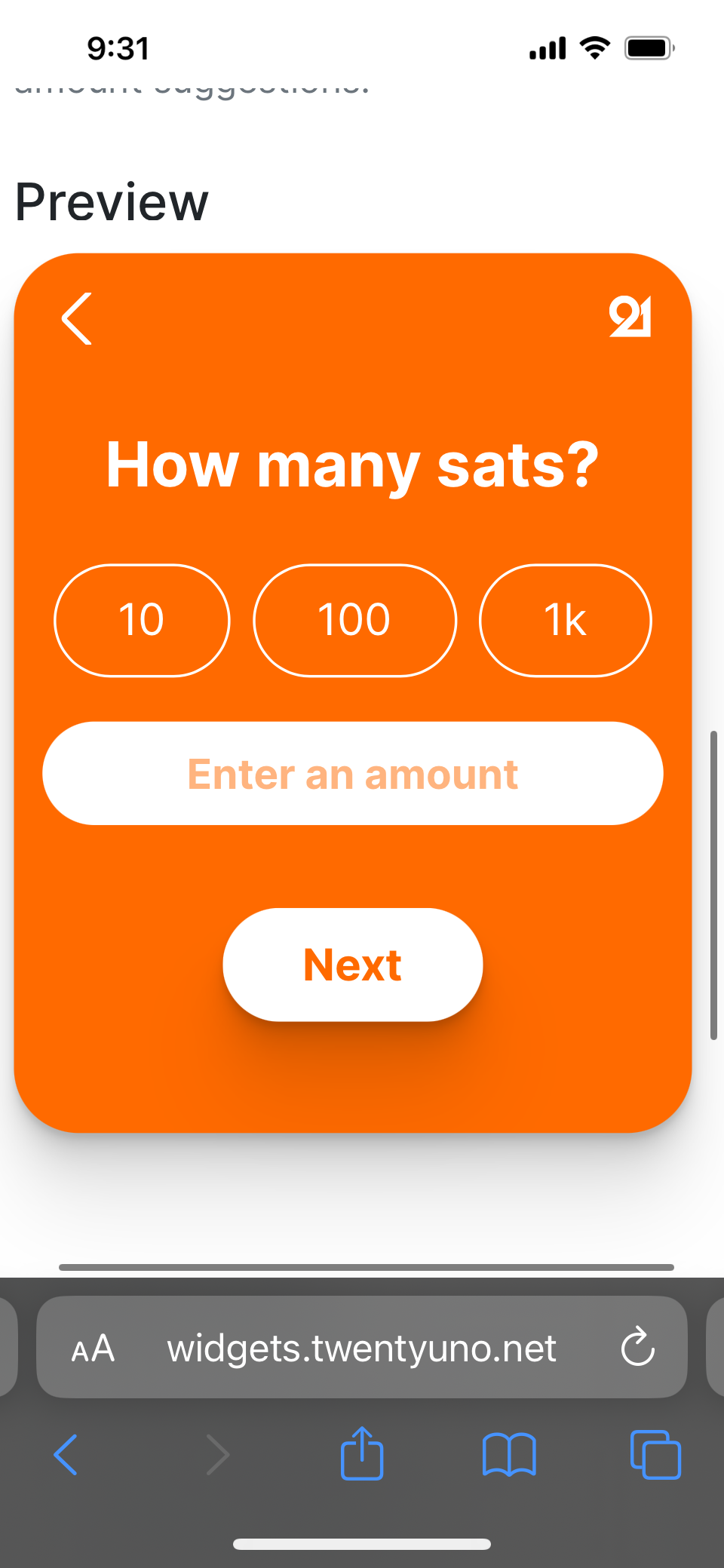Reload the current page

638,1347
